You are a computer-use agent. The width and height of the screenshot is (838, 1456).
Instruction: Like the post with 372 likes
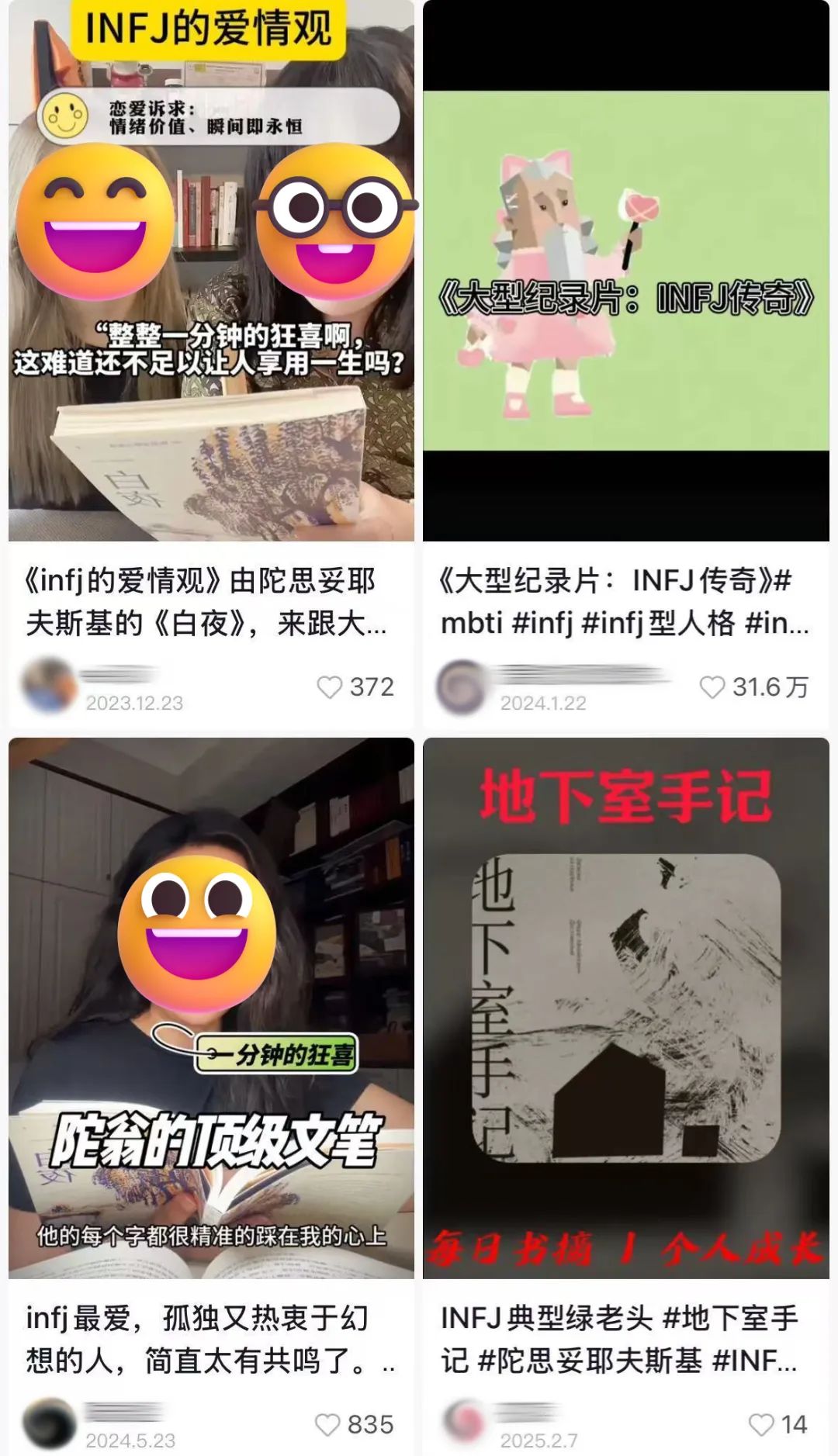(330, 686)
